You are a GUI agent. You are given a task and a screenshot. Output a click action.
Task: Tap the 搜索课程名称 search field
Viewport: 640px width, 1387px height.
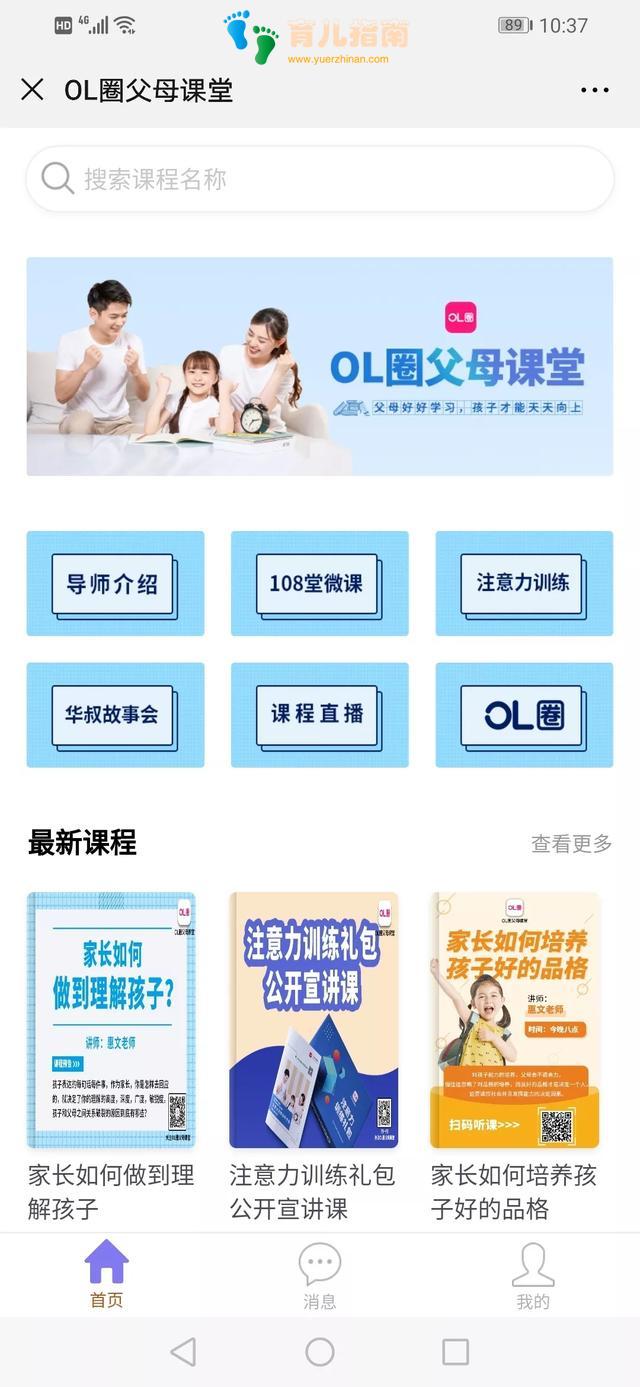tap(320, 179)
